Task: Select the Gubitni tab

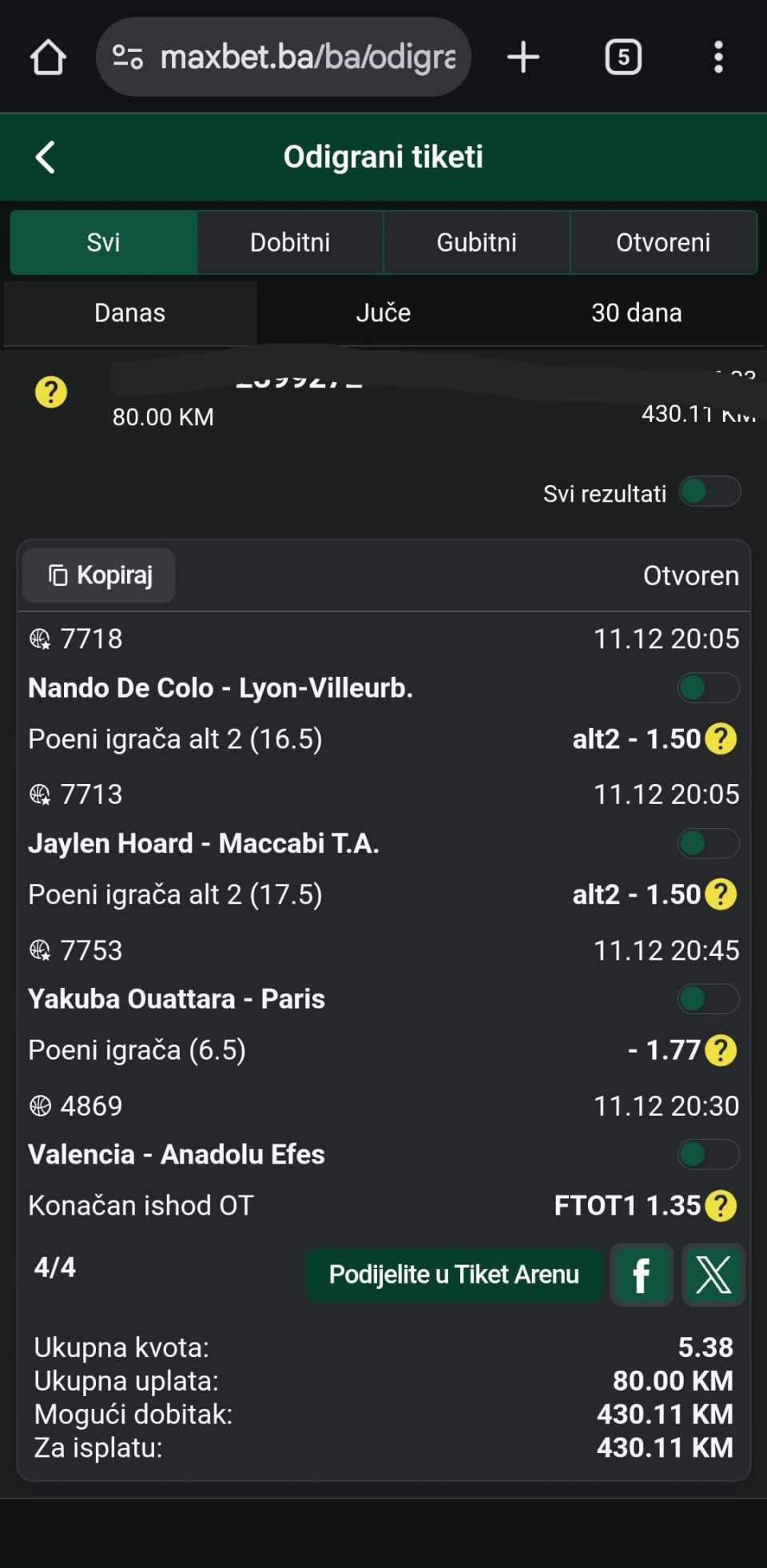Action: (476, 243)
